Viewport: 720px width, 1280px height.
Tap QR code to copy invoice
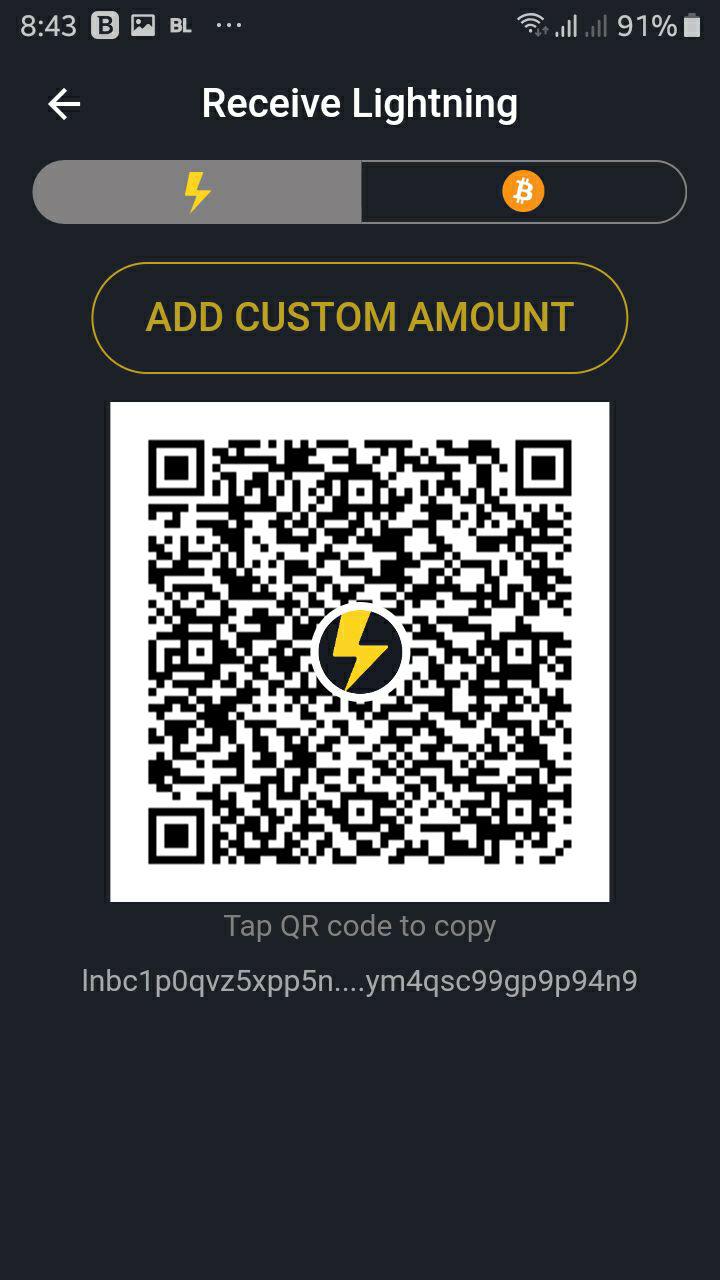pyautogui.click(x=359, y=651)
